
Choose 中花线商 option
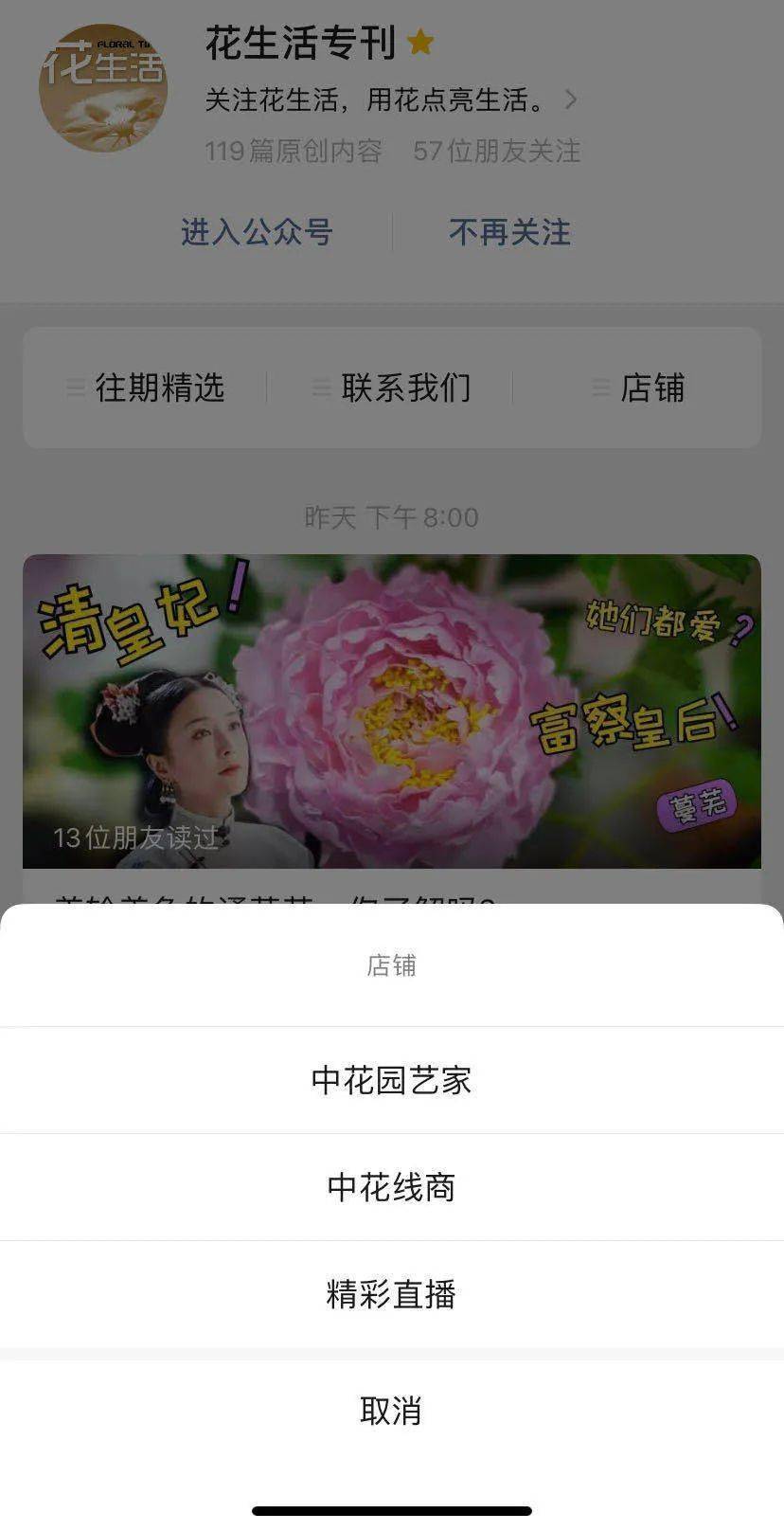coord(392,1187)
